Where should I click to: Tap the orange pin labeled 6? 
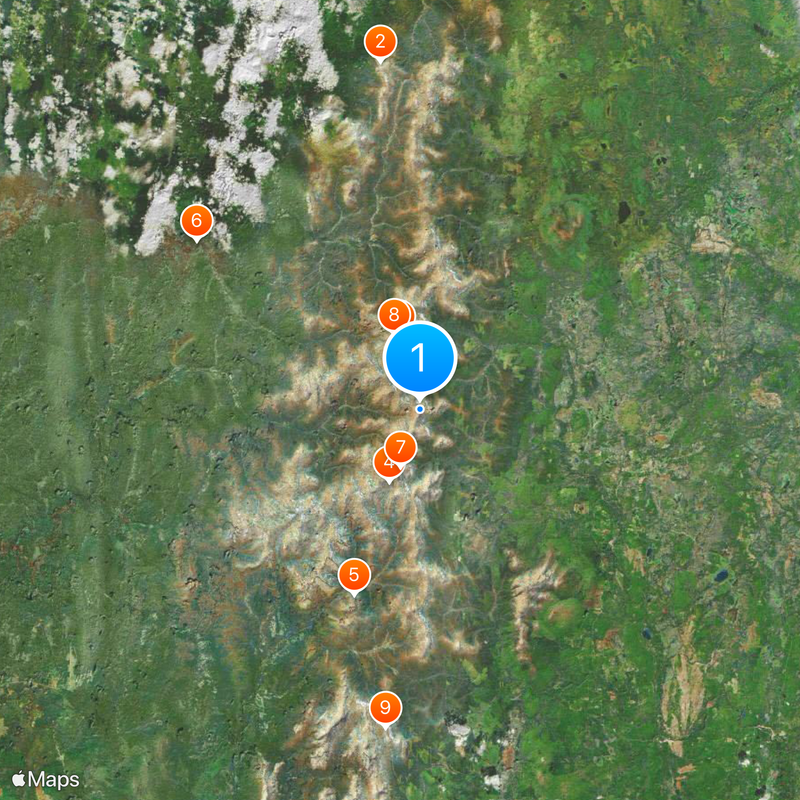[x=196, y=220]
